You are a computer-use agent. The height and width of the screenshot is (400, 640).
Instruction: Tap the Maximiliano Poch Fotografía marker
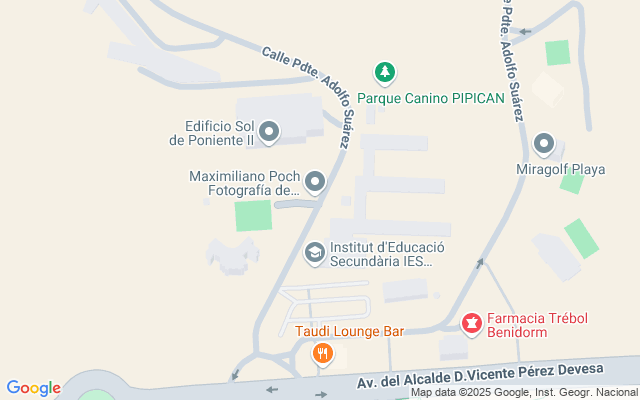315,182
